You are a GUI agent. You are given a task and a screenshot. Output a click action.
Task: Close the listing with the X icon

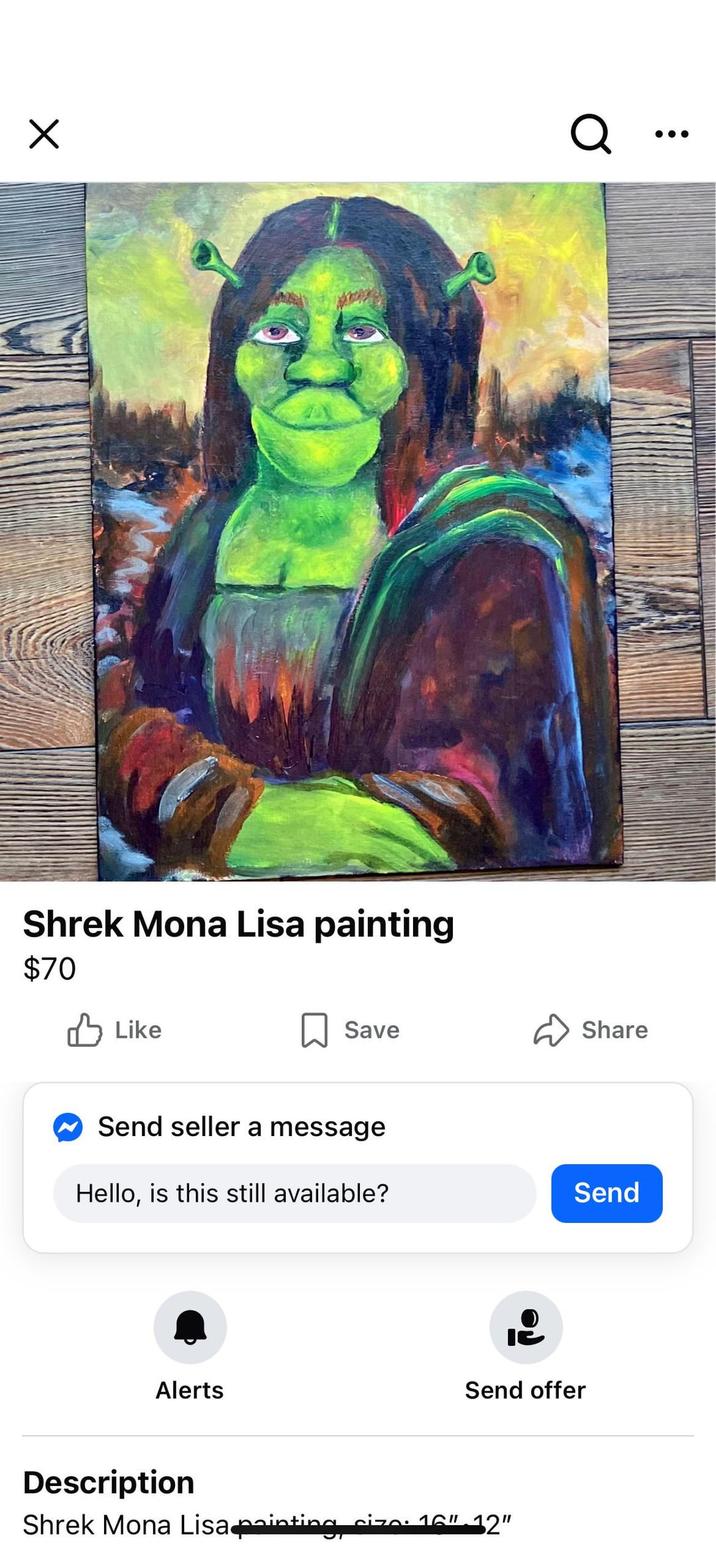[x=44, y=134]
